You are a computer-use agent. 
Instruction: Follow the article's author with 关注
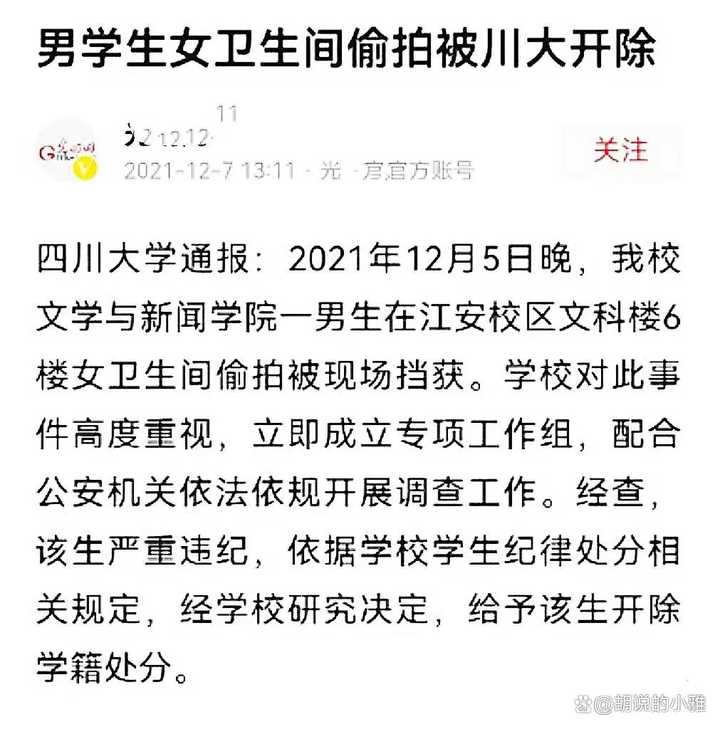coord(621,150)
